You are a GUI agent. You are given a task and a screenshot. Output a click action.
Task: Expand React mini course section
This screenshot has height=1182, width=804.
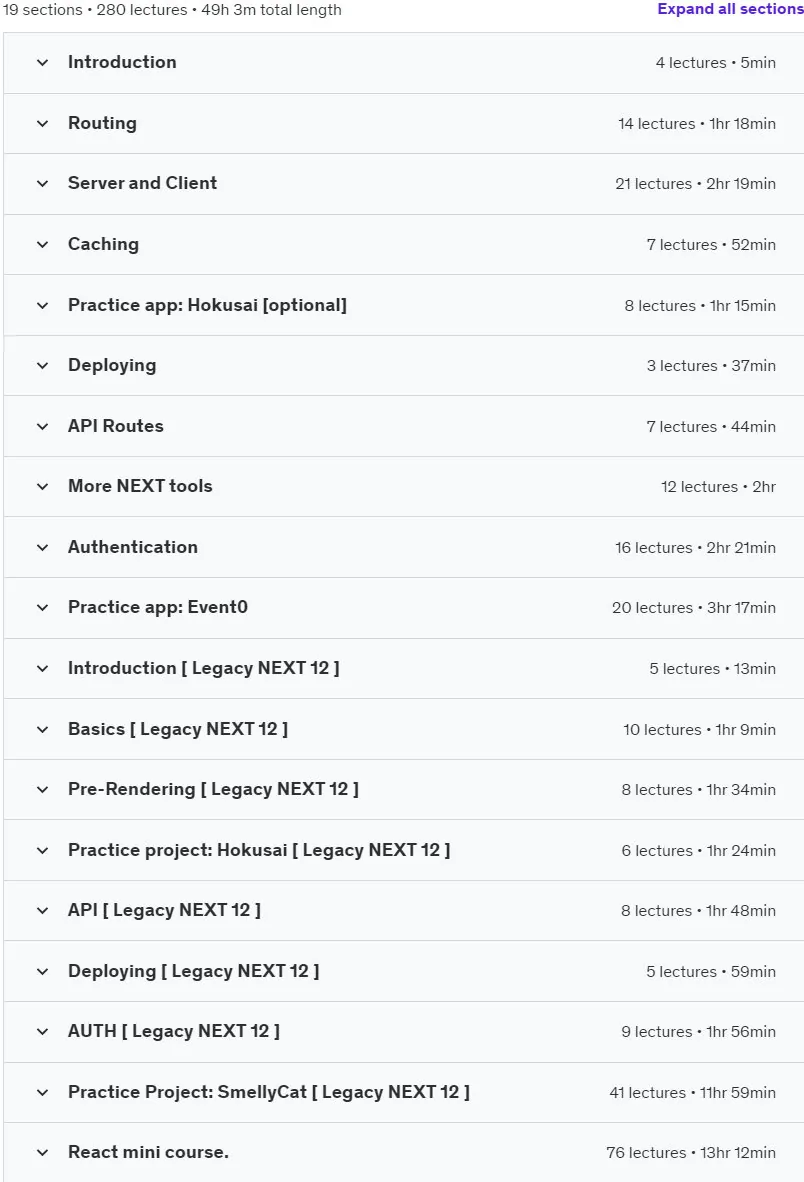pyautogui.click(x=403, y=1153)
